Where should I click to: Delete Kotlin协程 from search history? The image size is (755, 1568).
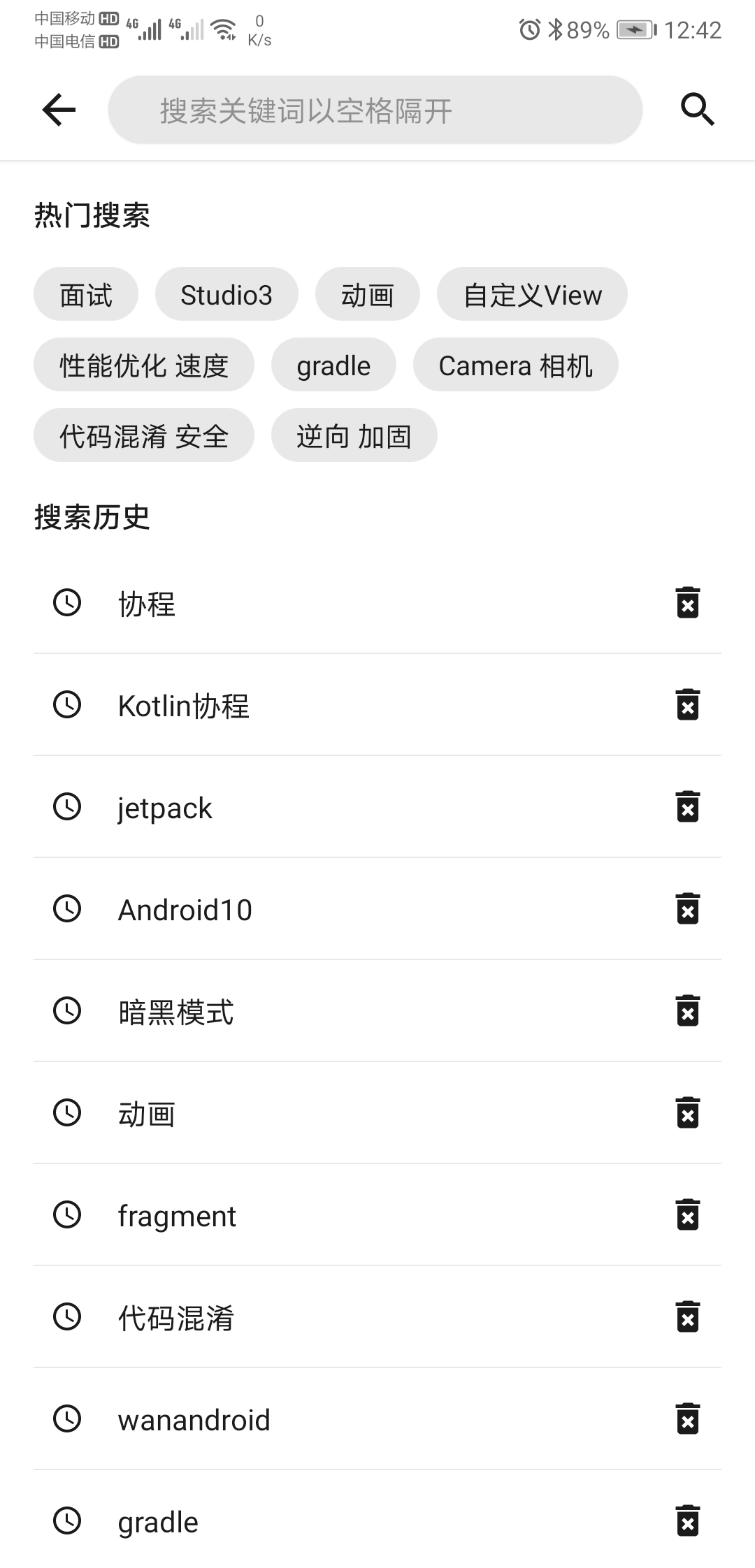coord(688,704)
